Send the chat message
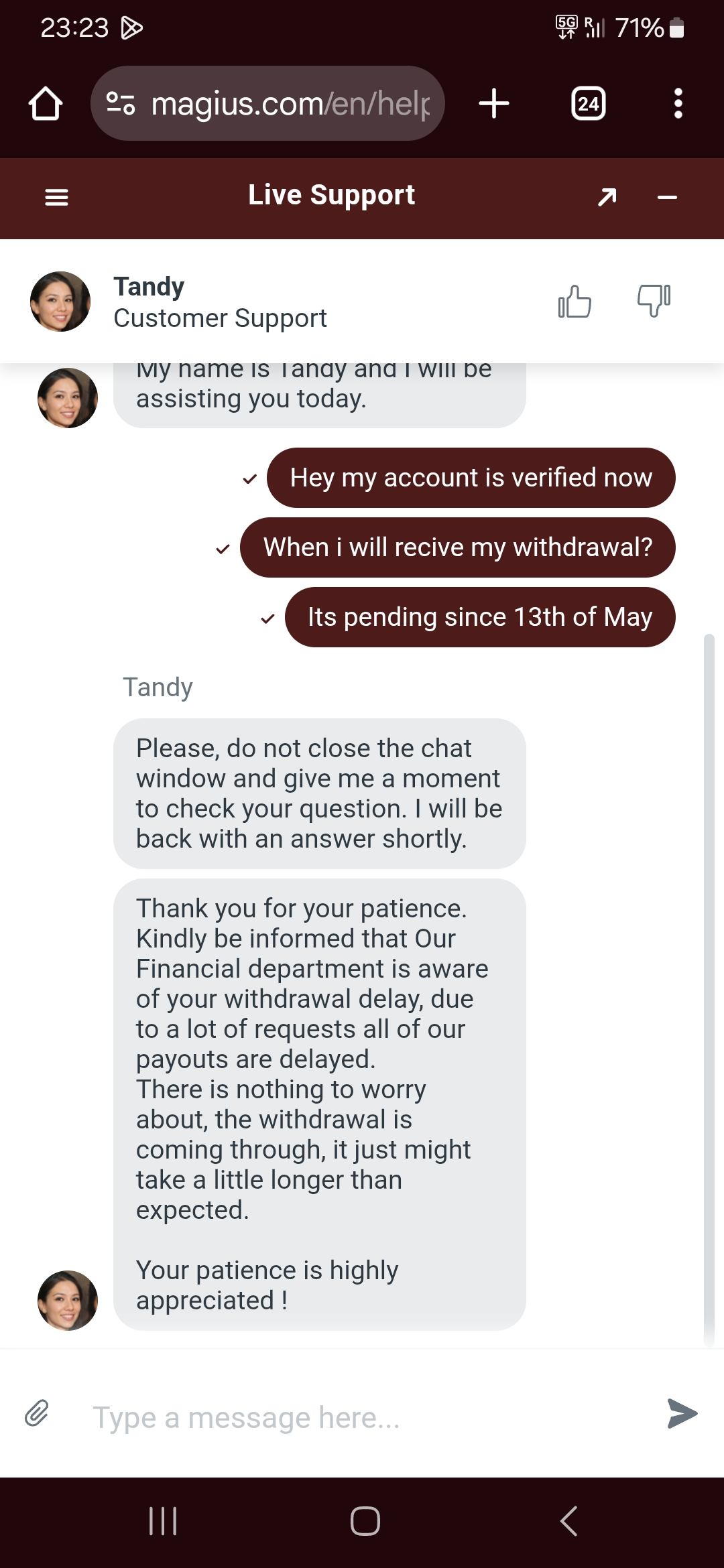724x1568 pixels. [x=682, y=1413]
